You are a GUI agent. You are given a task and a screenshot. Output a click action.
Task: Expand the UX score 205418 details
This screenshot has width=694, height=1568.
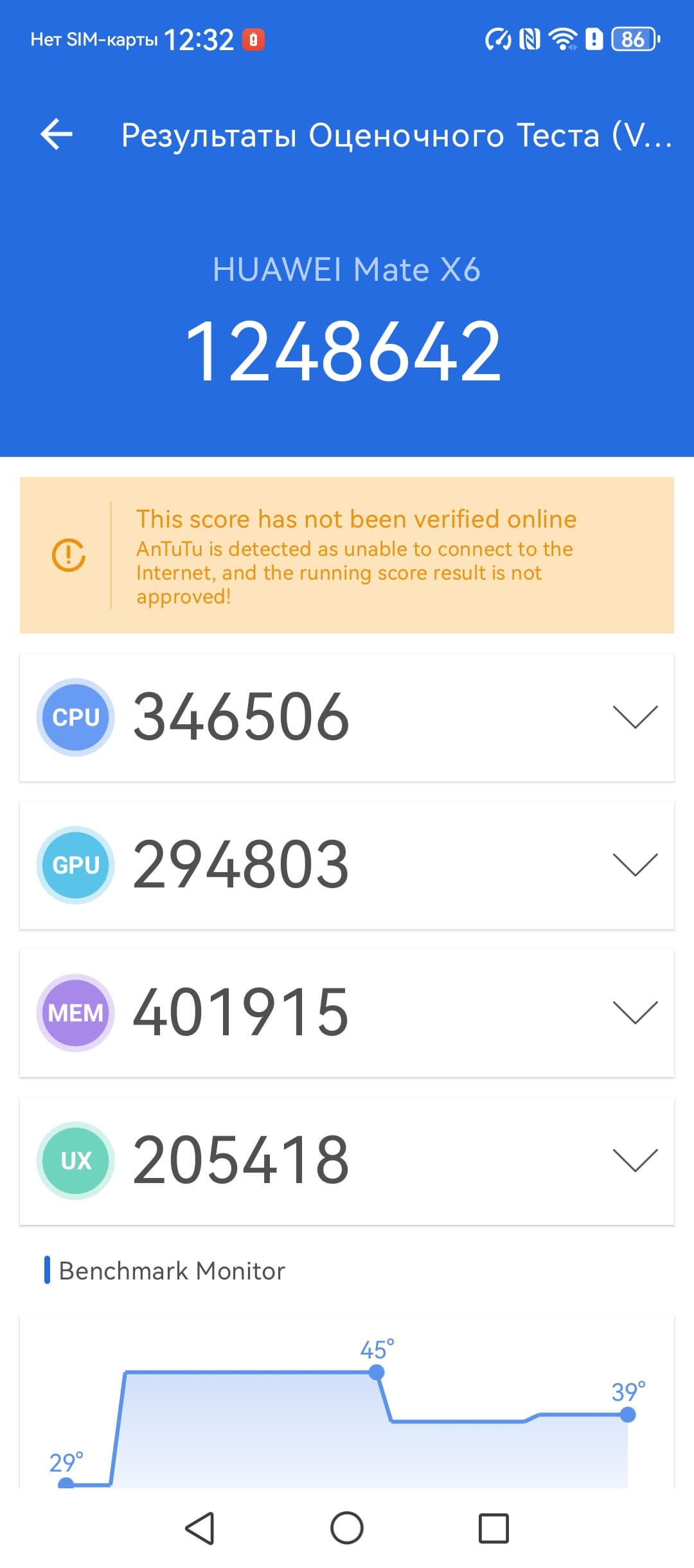(x=635, y=1161)
